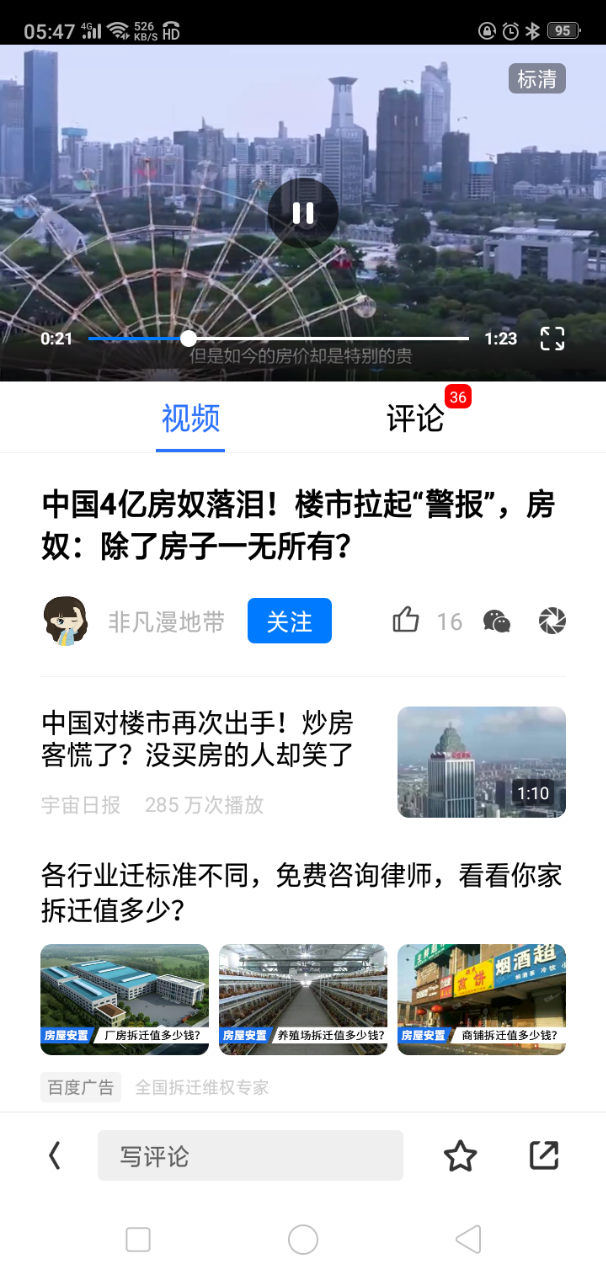The width and height of the screenshot is (606, 1280).
Task: Go back with the bottom-bar arrow
Action: [x=55, y=1156]
